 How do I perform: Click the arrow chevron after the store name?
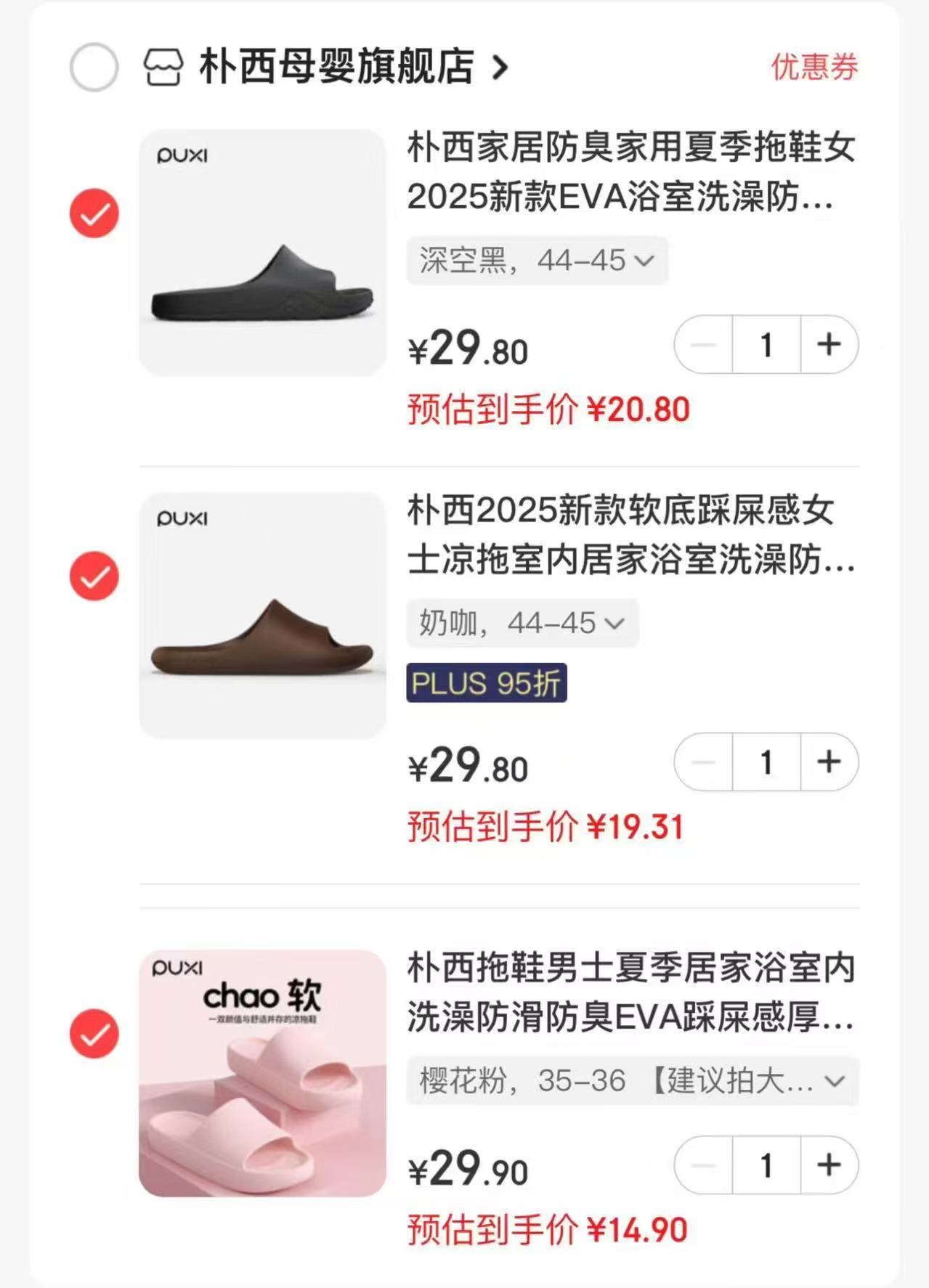498,67
